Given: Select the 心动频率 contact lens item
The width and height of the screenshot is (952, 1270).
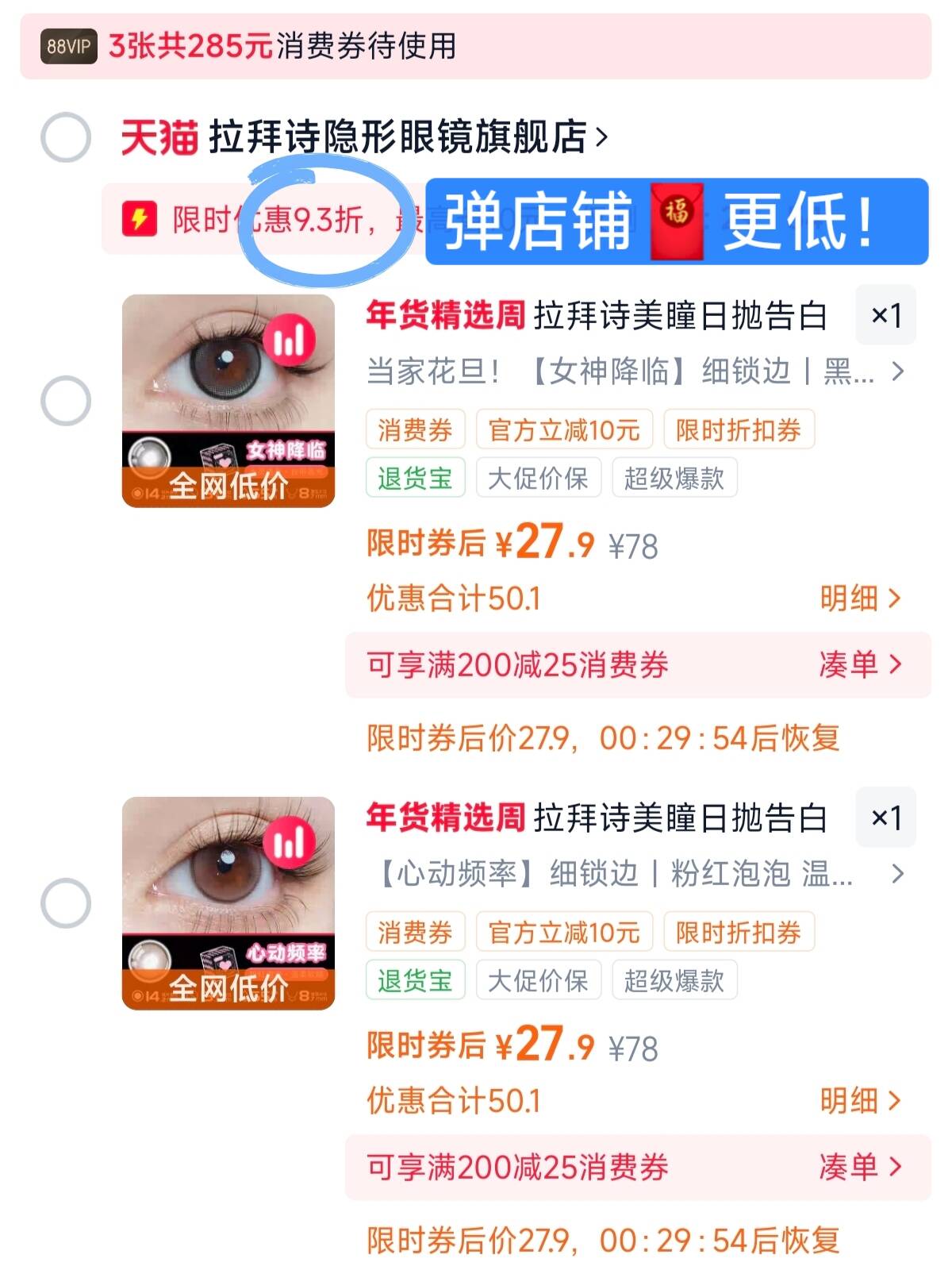Looking at the screenshot, I should click(66, 903).
